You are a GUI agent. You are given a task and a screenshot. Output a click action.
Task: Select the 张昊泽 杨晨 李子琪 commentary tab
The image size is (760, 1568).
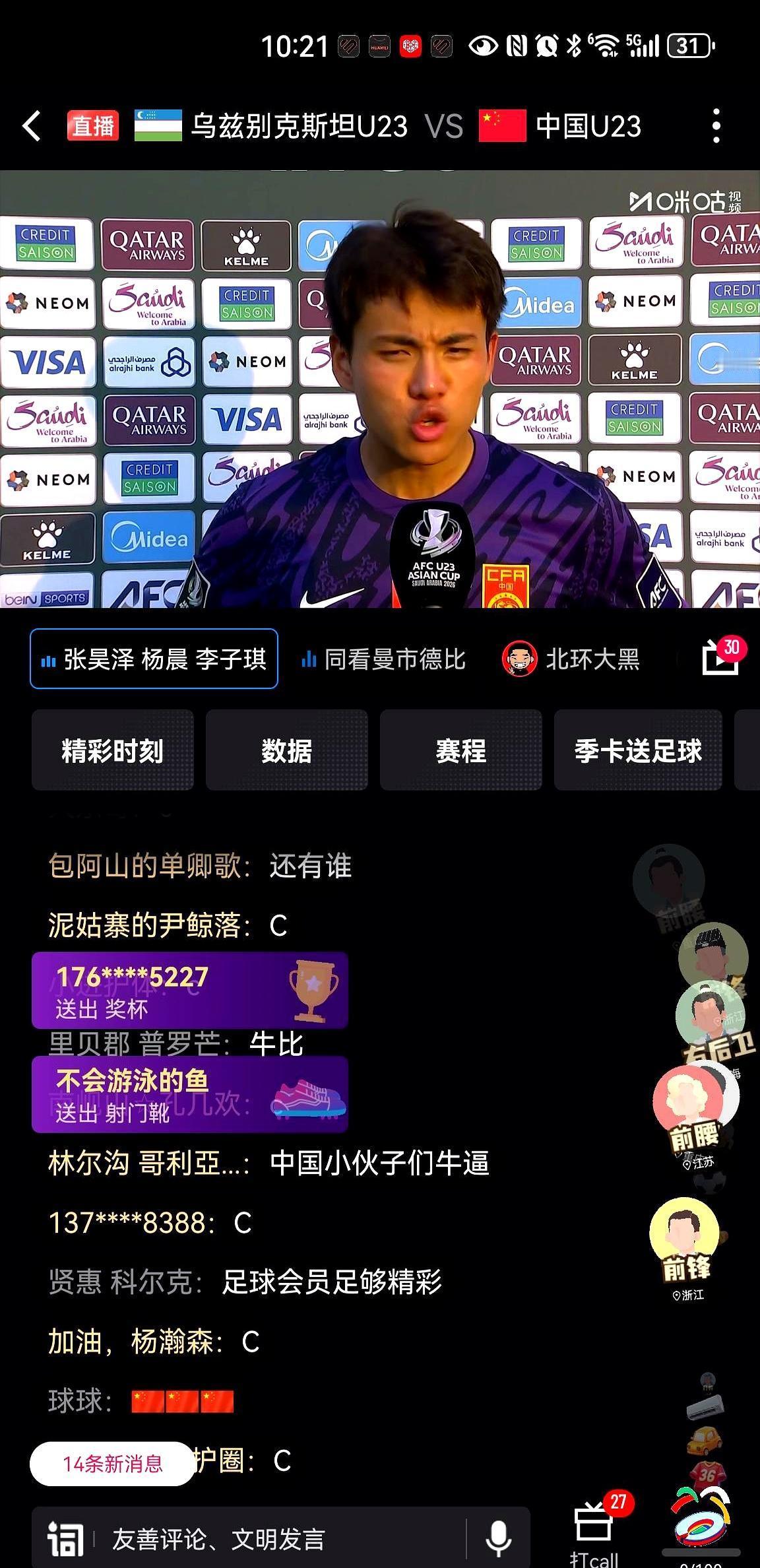[x=153, y=660]
